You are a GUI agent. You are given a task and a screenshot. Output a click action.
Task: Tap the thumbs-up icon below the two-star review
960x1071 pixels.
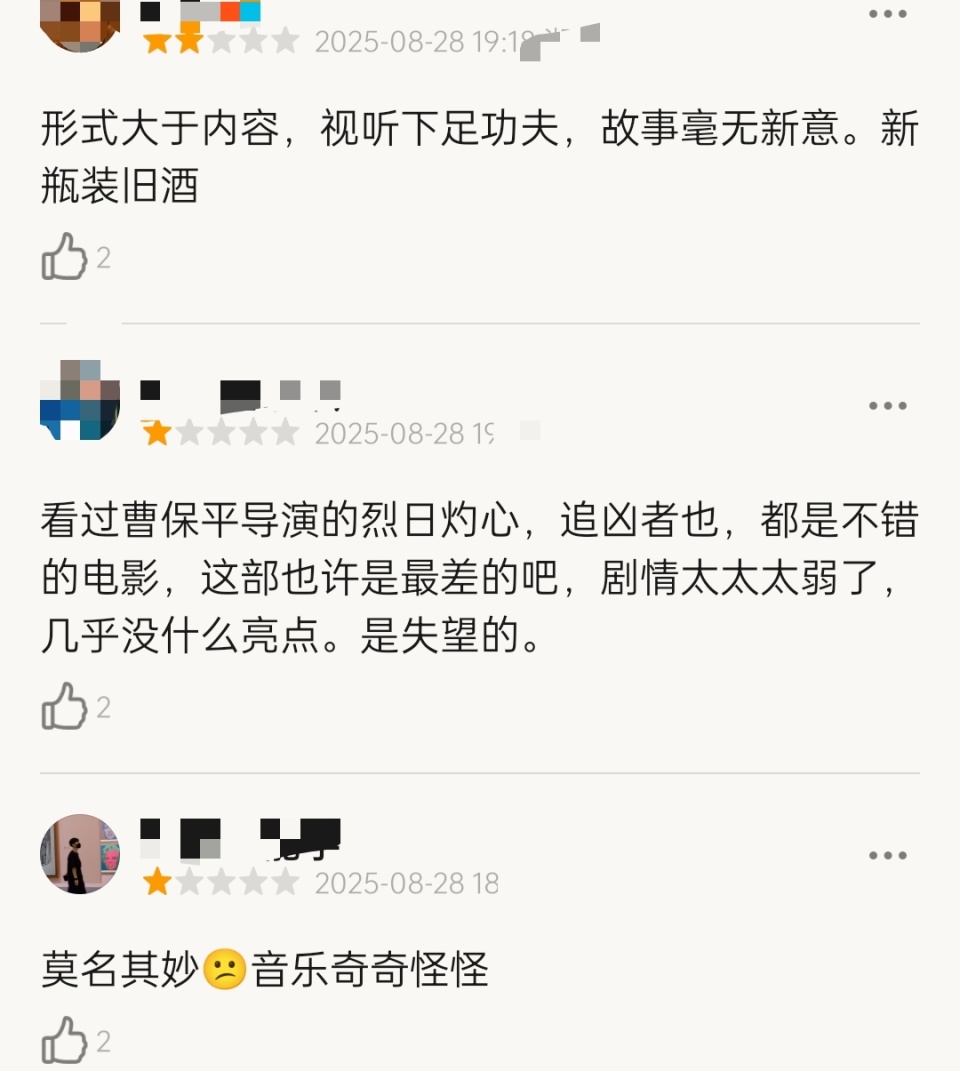tap(65, 258)
